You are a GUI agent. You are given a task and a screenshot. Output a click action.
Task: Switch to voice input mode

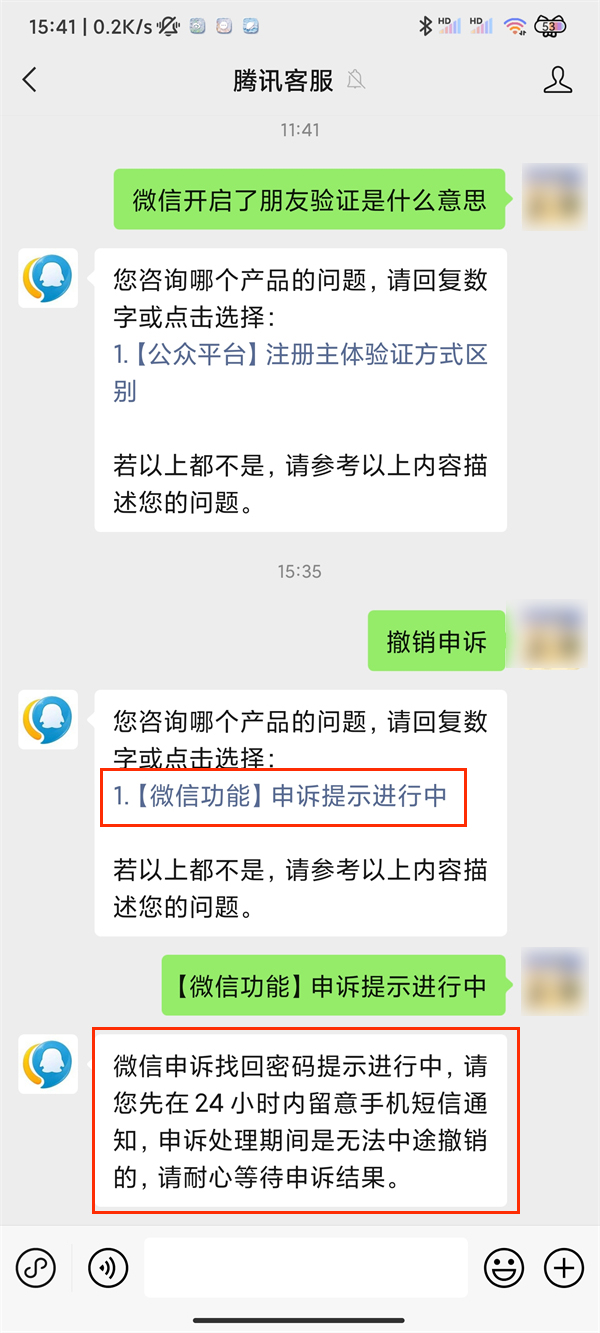(x=108, y=1268)
